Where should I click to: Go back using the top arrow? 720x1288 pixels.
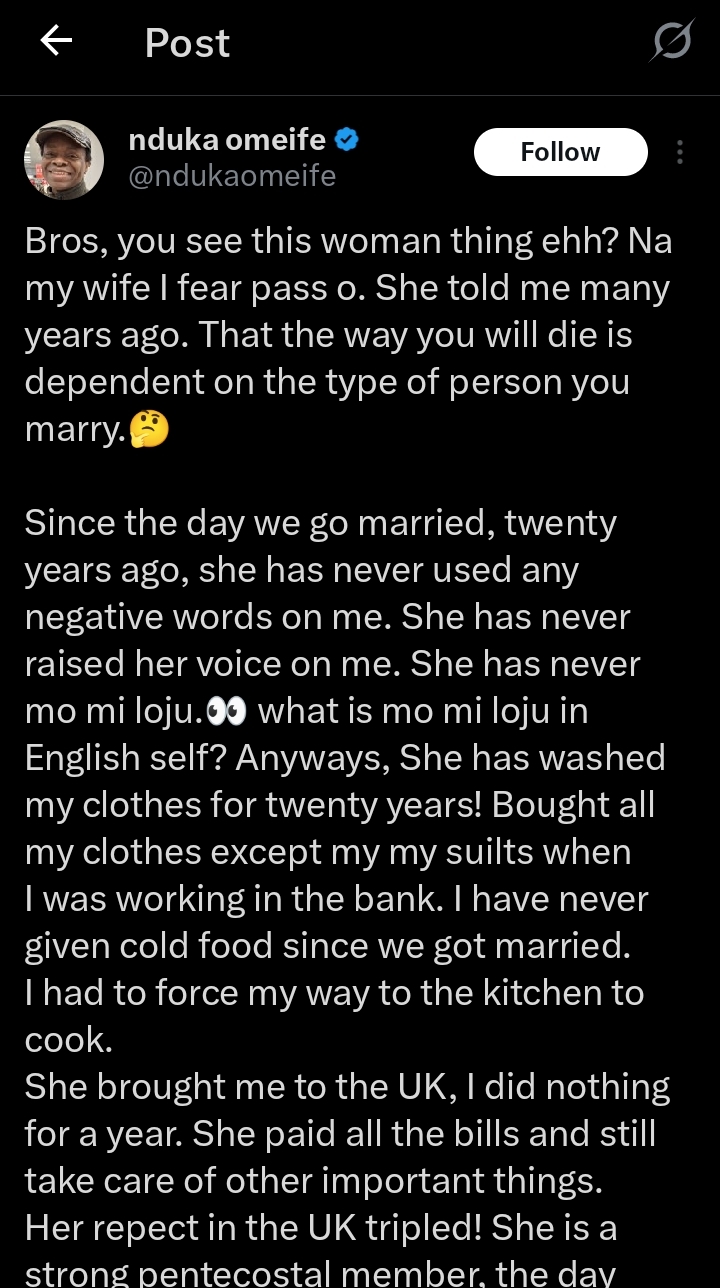(56, 41)
